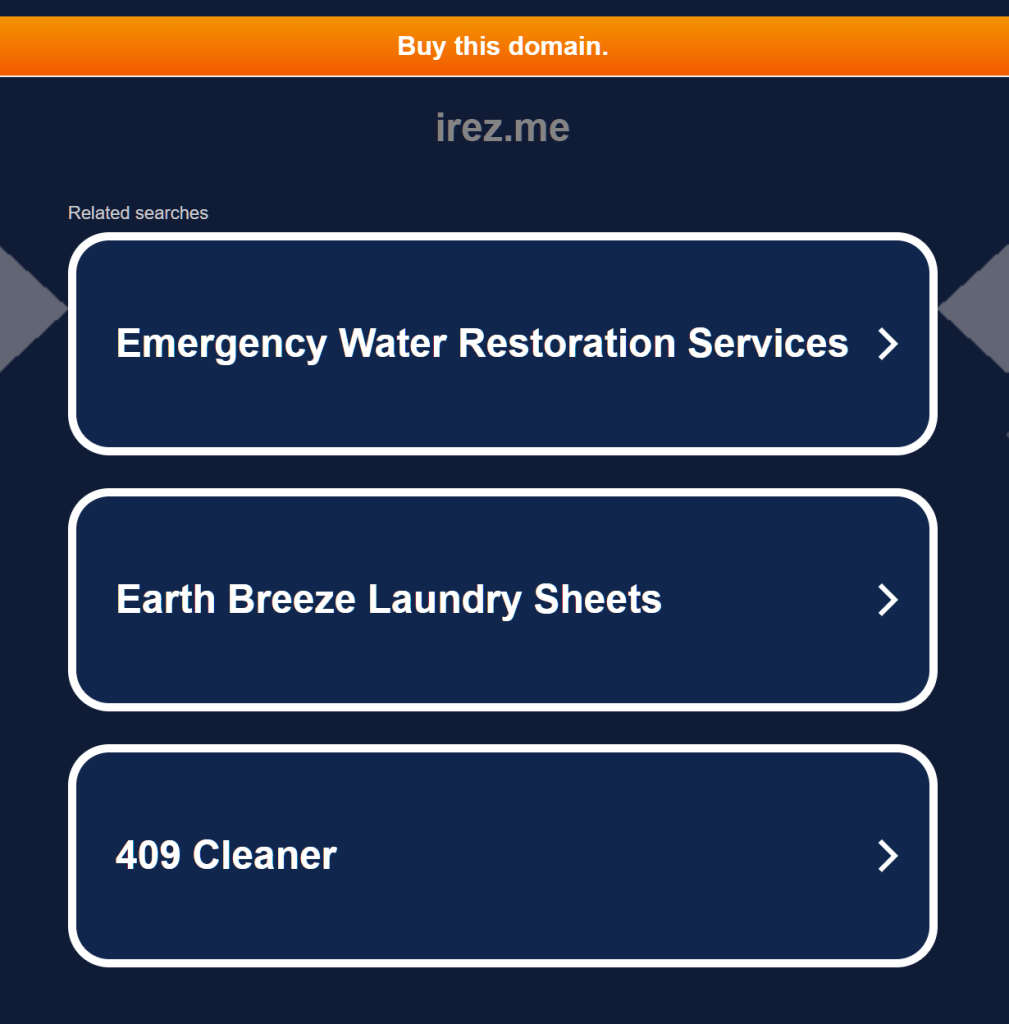Tap the Buy this domain banner
The width and height of the screenshot is (1009, 1024).
tap(503, 46)
